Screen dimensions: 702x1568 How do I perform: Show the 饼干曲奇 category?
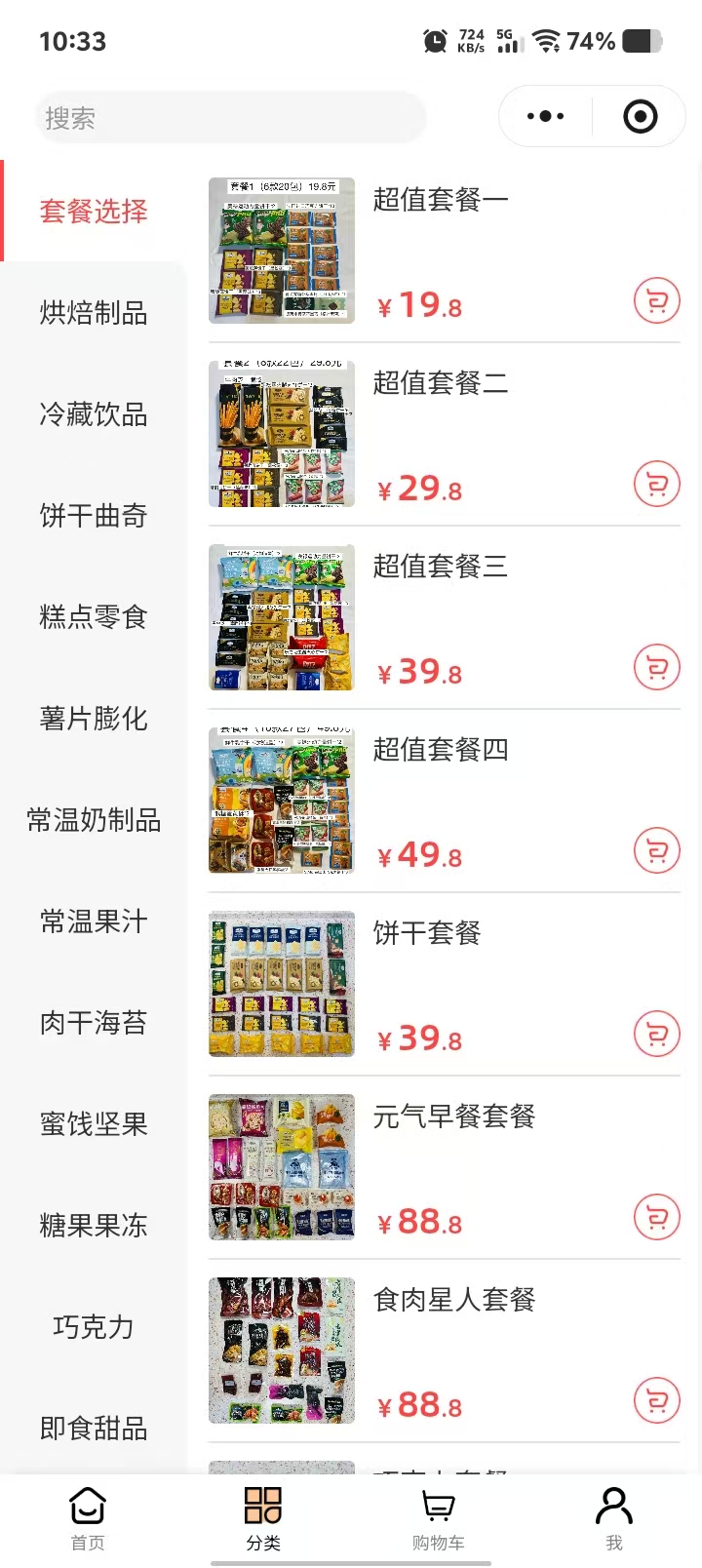(94, 516)
